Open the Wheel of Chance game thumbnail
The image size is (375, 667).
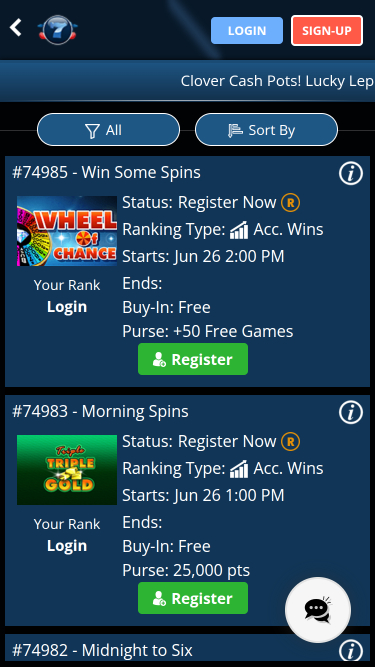coord(67,231)
